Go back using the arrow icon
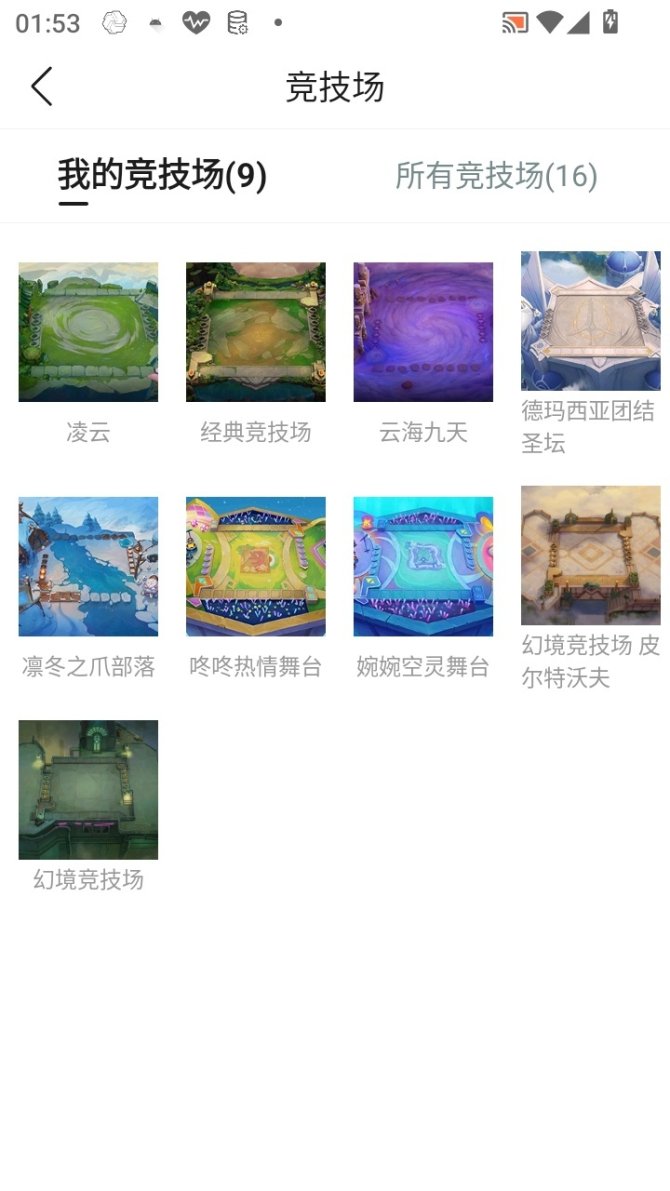The width and height of the screenshot is (670, 1191). pos(42,87)
